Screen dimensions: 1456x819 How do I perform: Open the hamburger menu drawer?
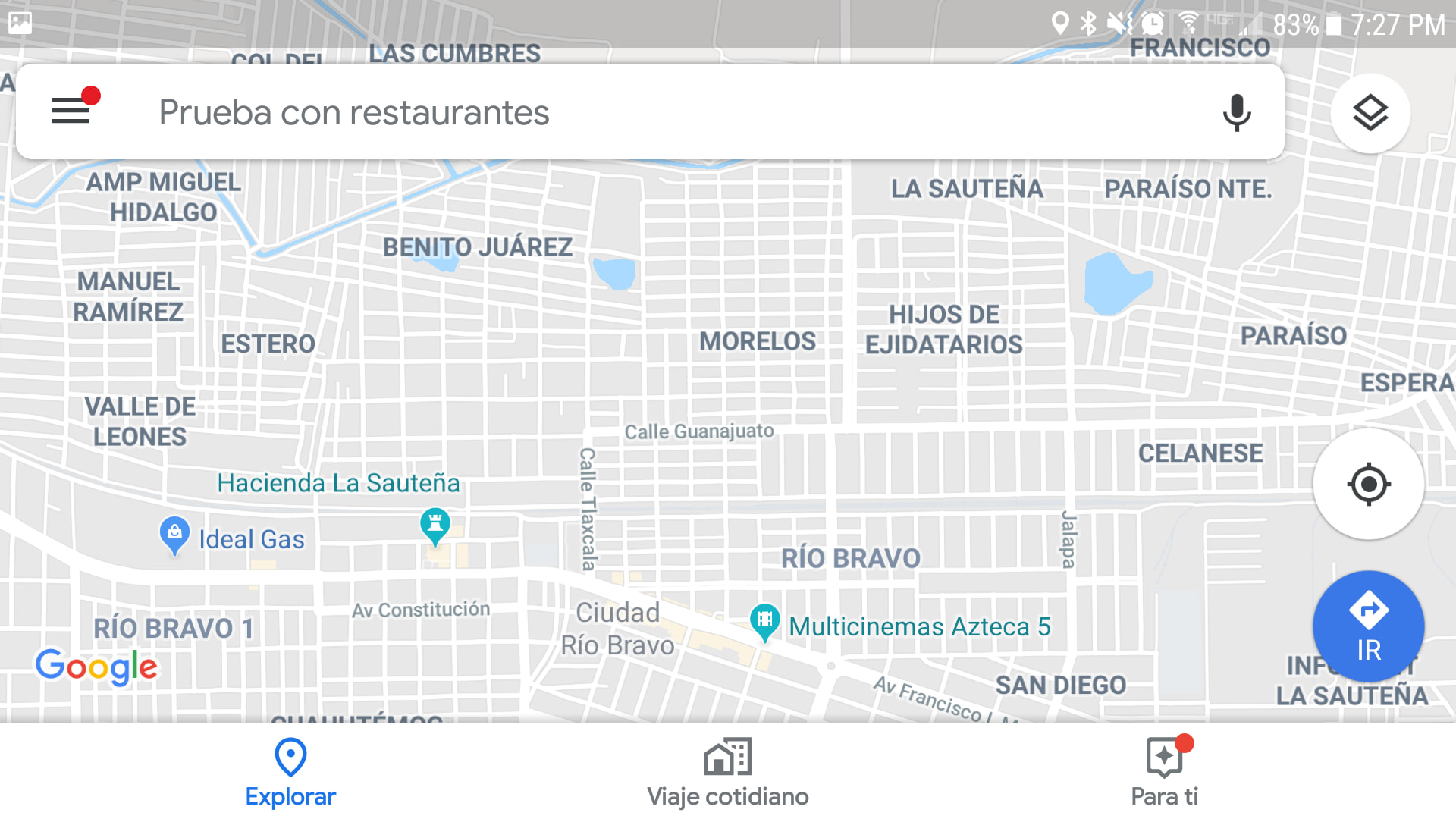pos(71,111)
